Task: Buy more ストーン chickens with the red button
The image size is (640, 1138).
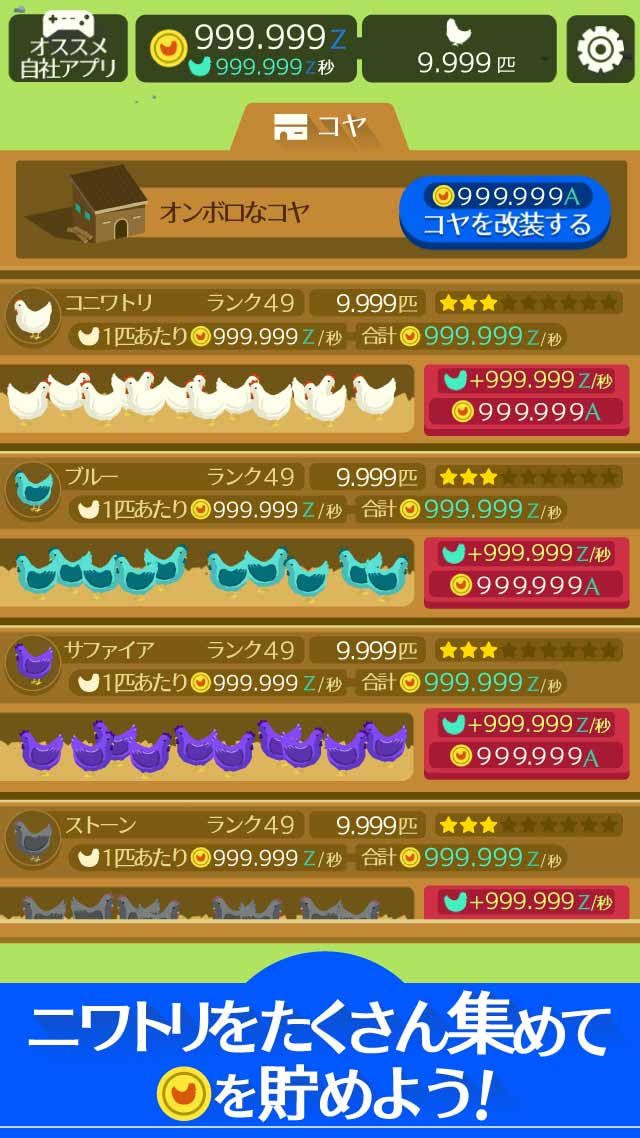Action: (x=526, y=902)
